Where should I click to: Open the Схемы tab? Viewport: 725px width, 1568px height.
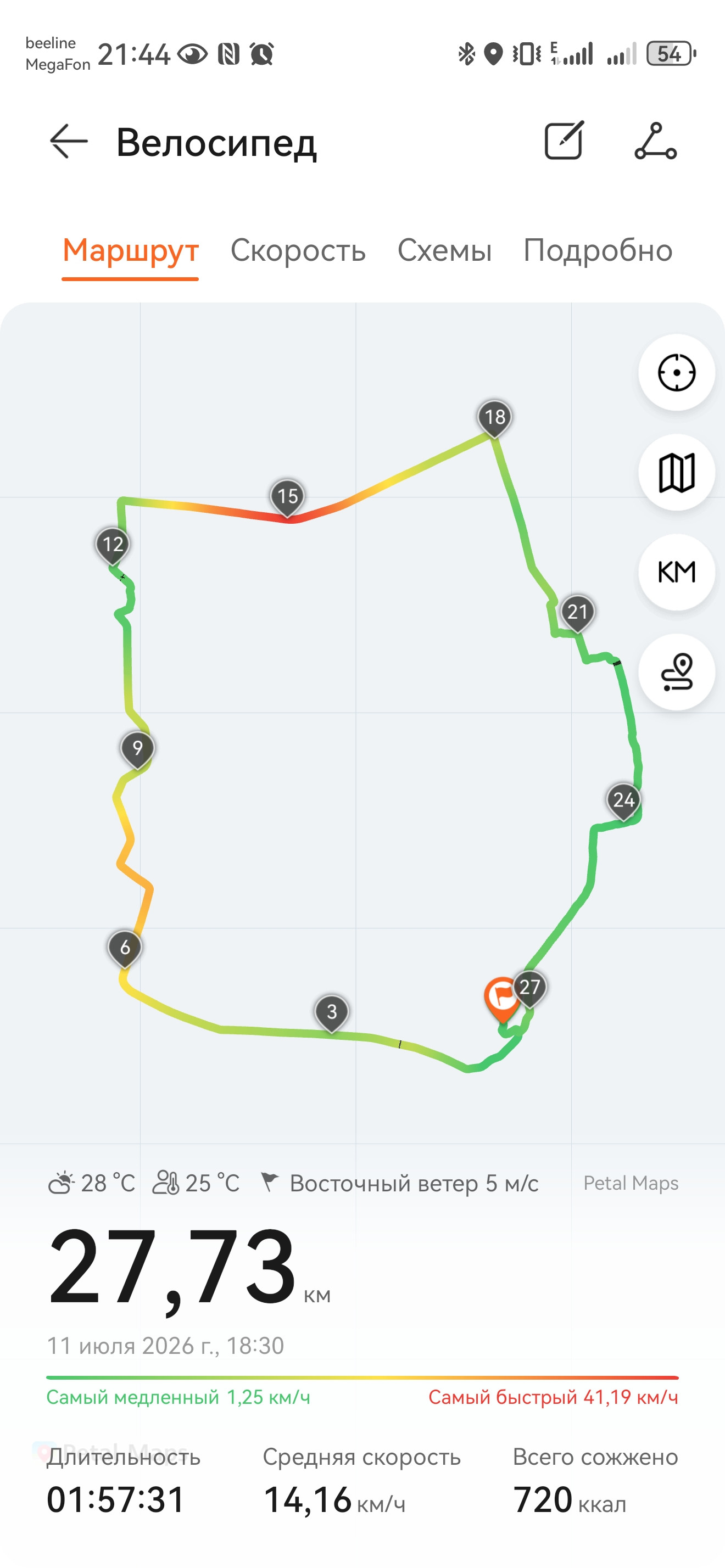(444, 251)
